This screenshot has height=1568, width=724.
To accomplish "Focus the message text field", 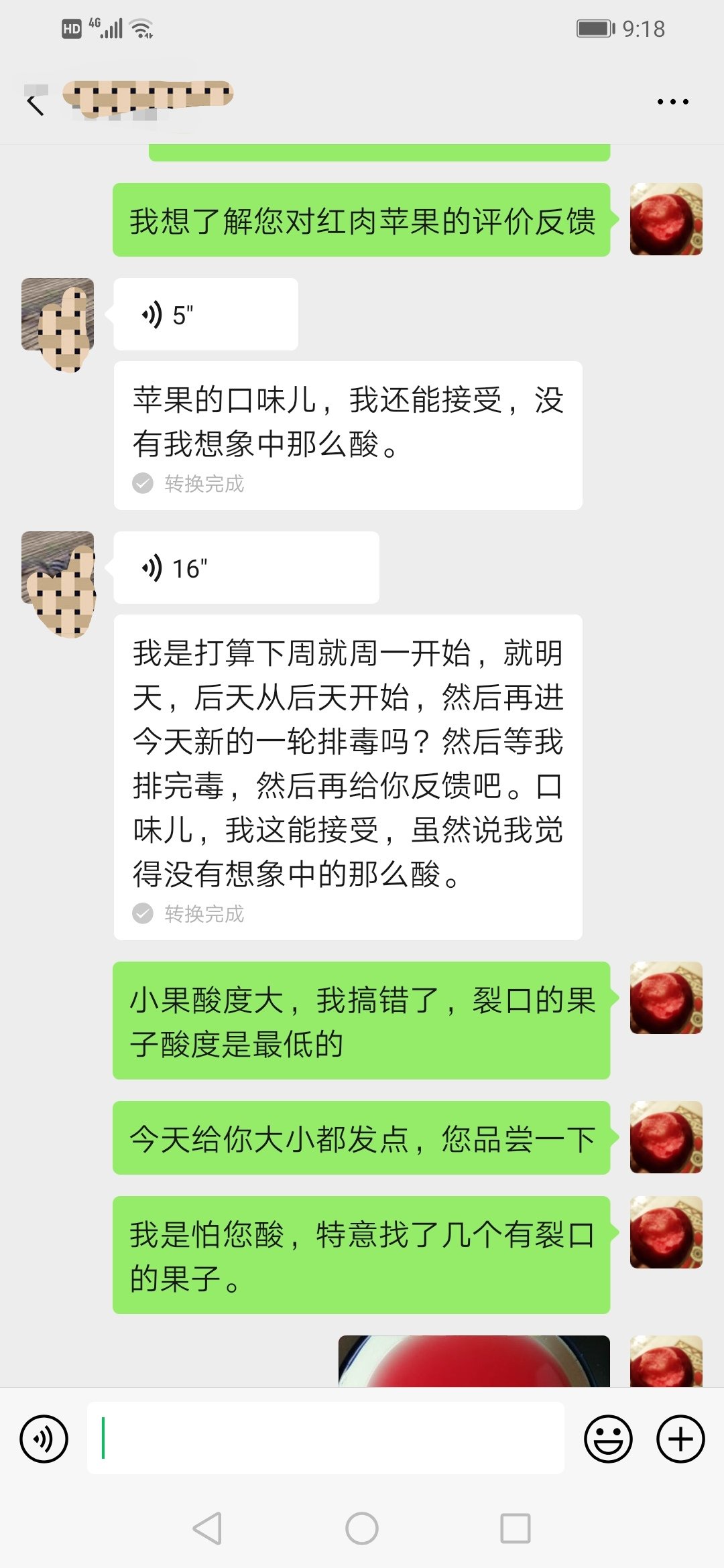I will point(326,1438).
